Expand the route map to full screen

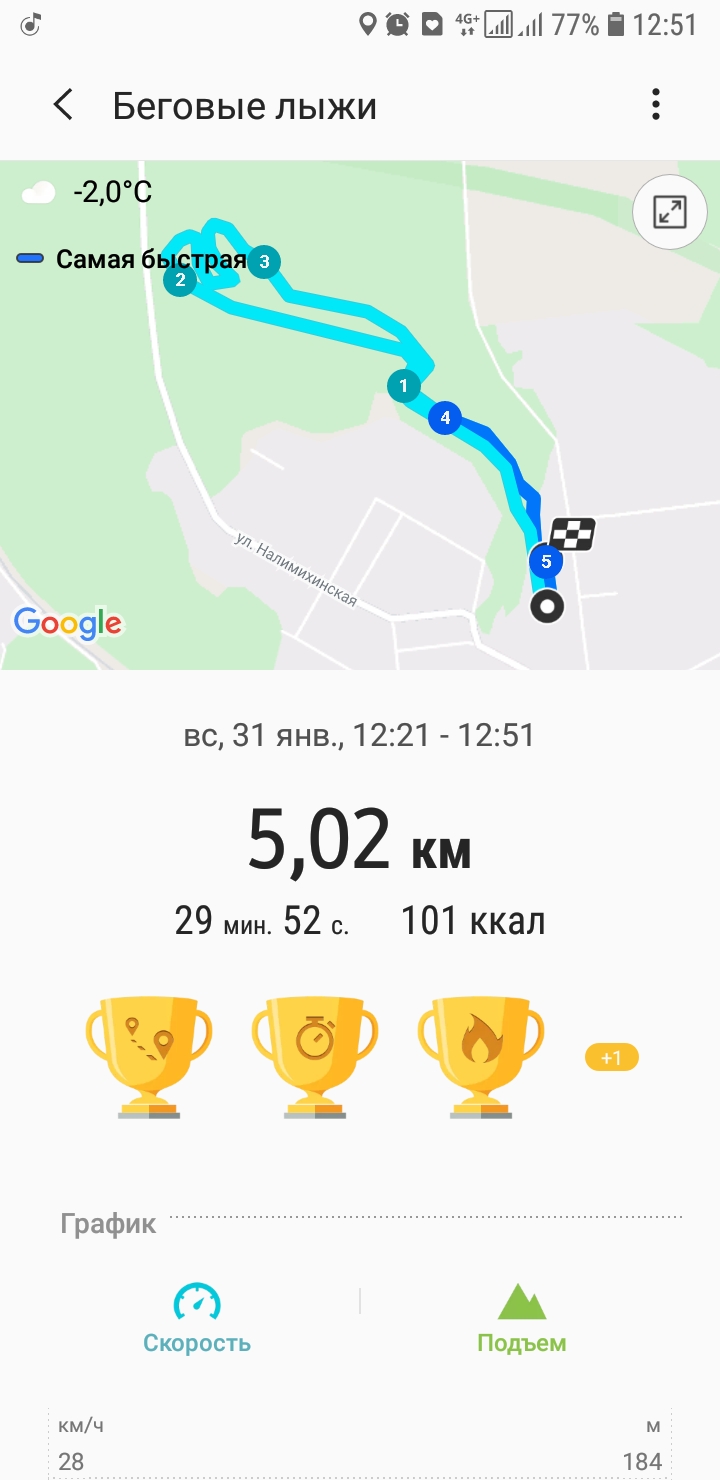668,212
